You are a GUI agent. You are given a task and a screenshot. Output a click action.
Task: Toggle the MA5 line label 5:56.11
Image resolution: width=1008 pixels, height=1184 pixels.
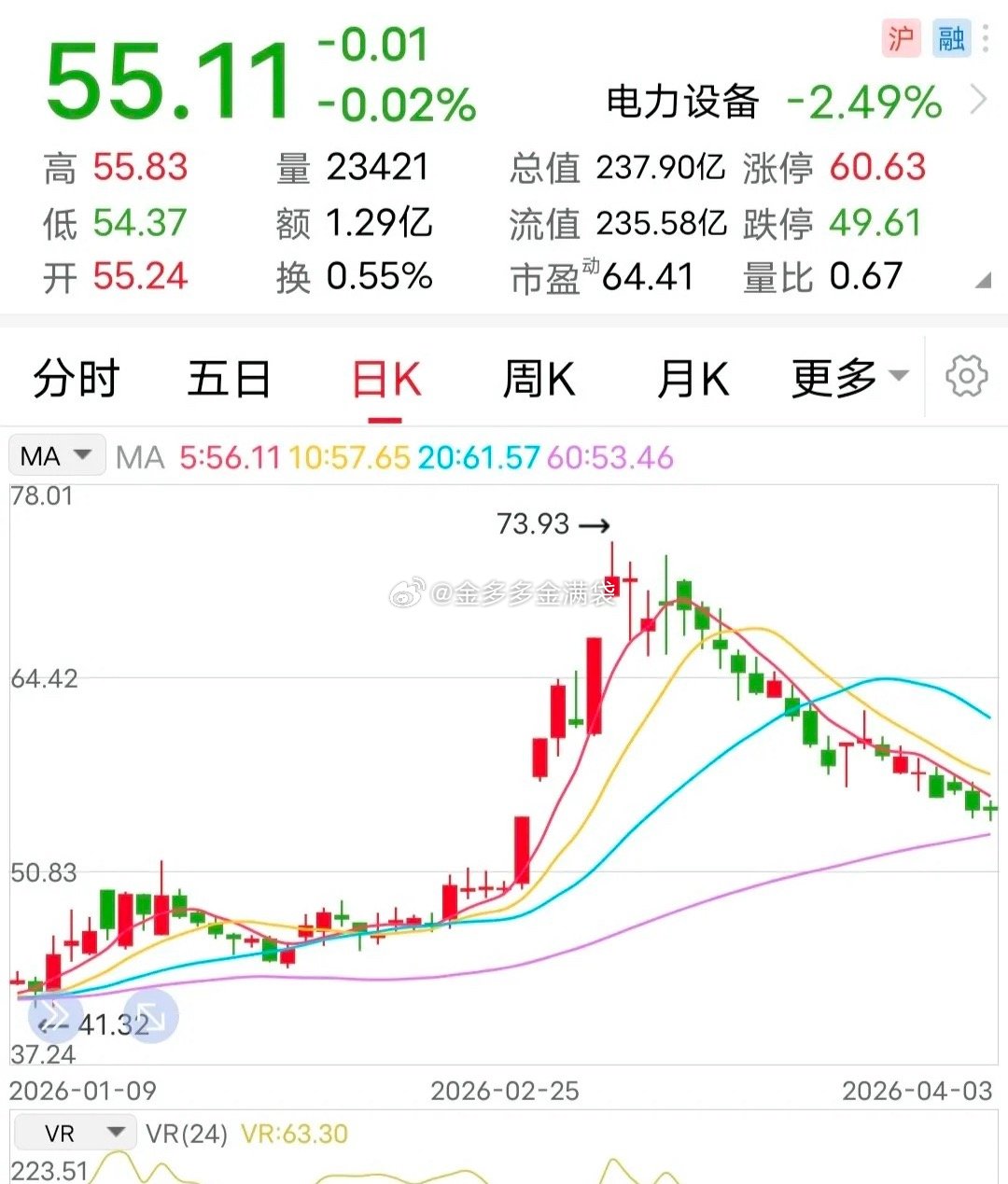pyautogui.click(x=230, y=456)
